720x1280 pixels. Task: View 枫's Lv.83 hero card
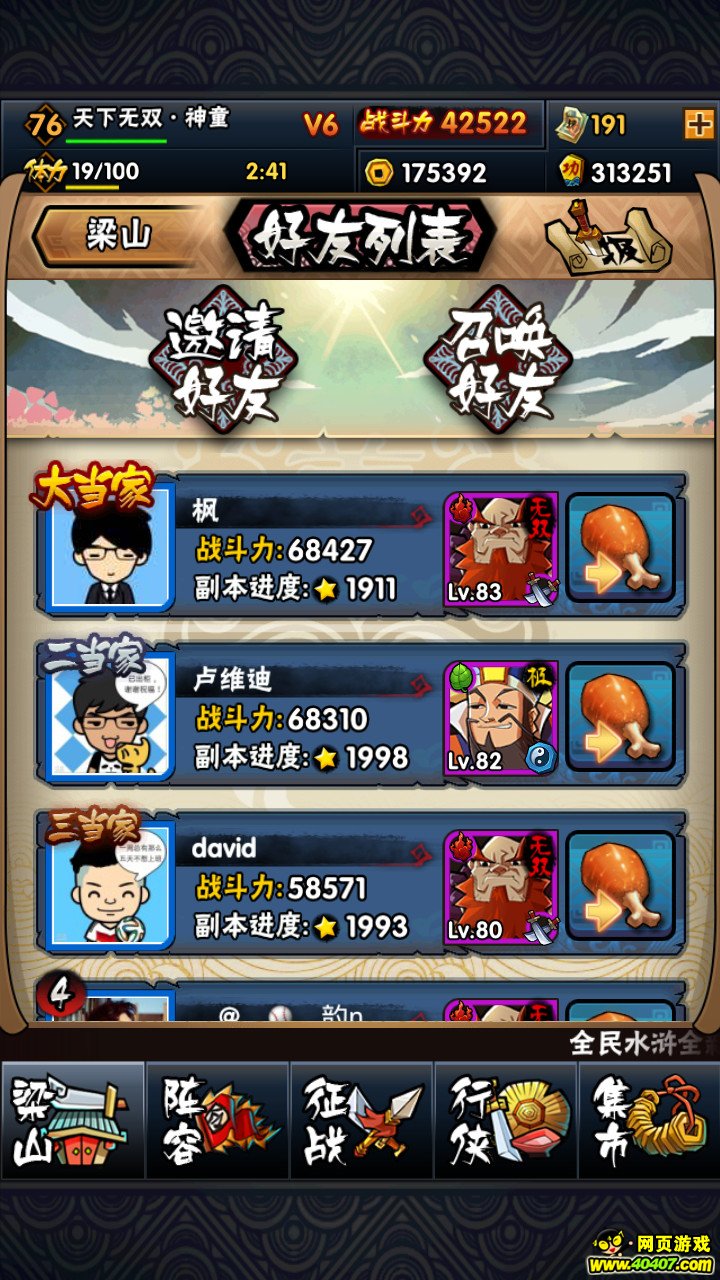[501, 550]
